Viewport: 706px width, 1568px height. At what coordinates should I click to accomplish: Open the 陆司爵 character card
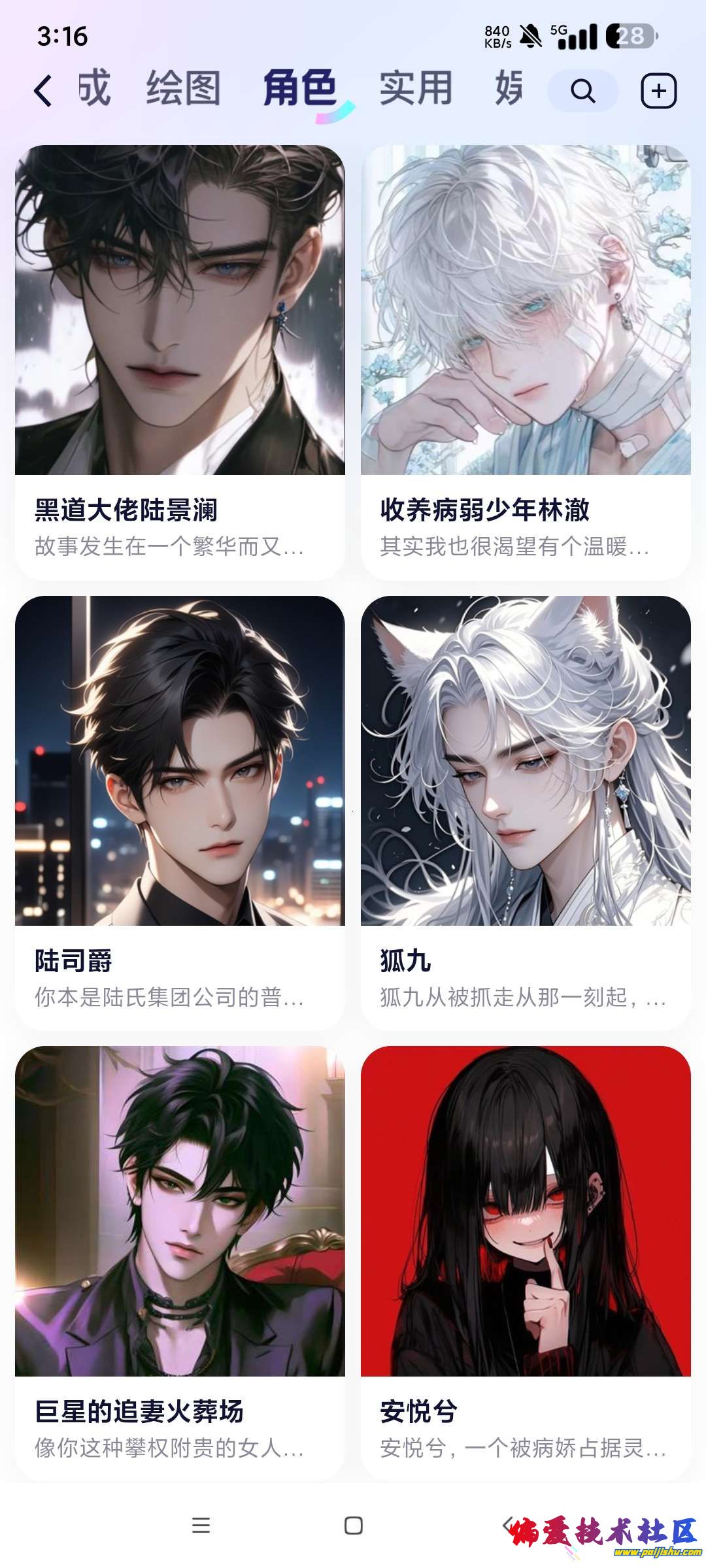(x=180, y=813)
